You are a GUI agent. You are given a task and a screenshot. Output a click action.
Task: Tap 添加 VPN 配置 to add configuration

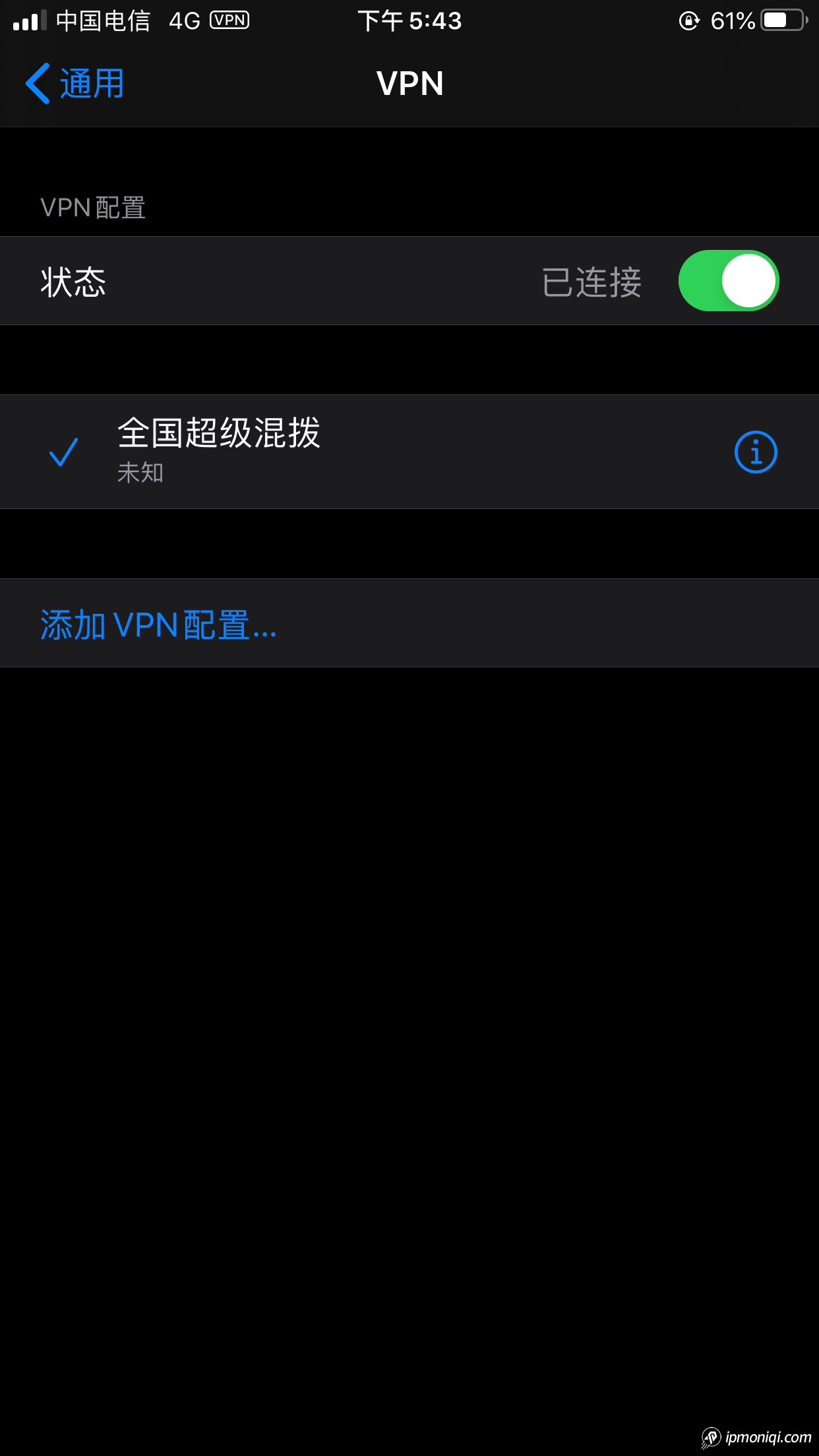(x=158, y=624)
